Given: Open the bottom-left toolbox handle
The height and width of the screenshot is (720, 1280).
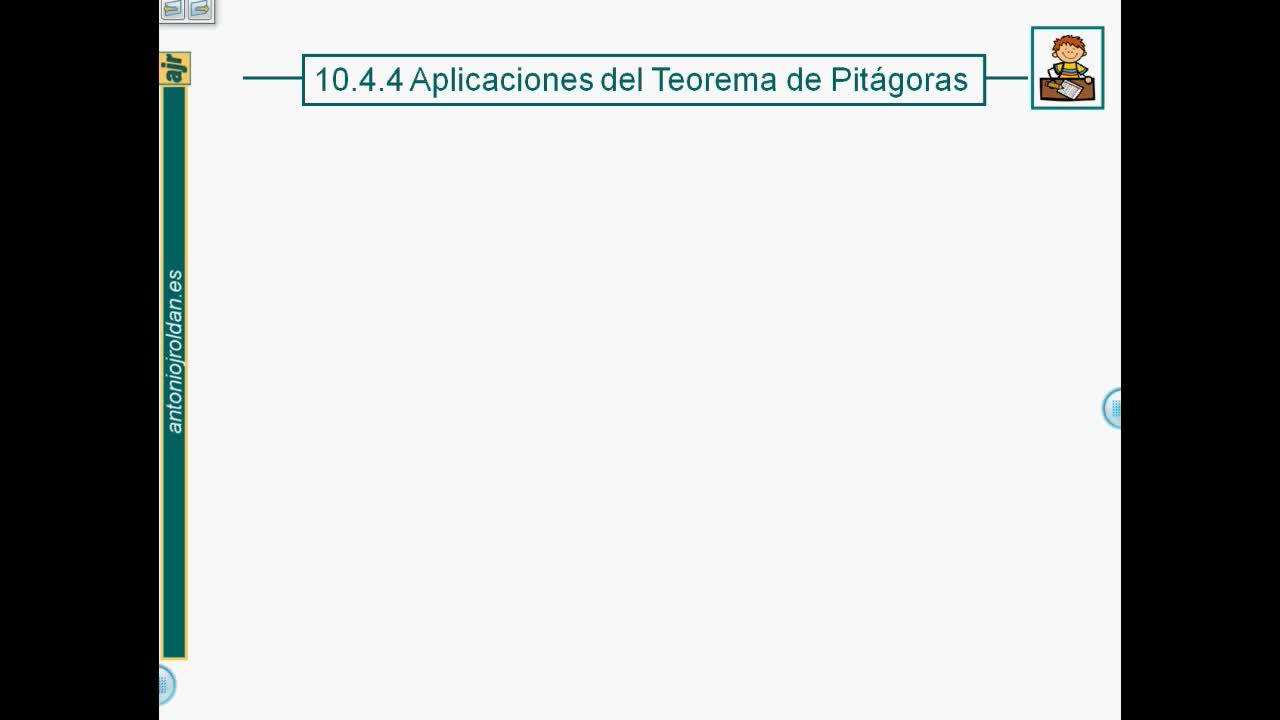Looking at the screenshot, I should 165,685.
